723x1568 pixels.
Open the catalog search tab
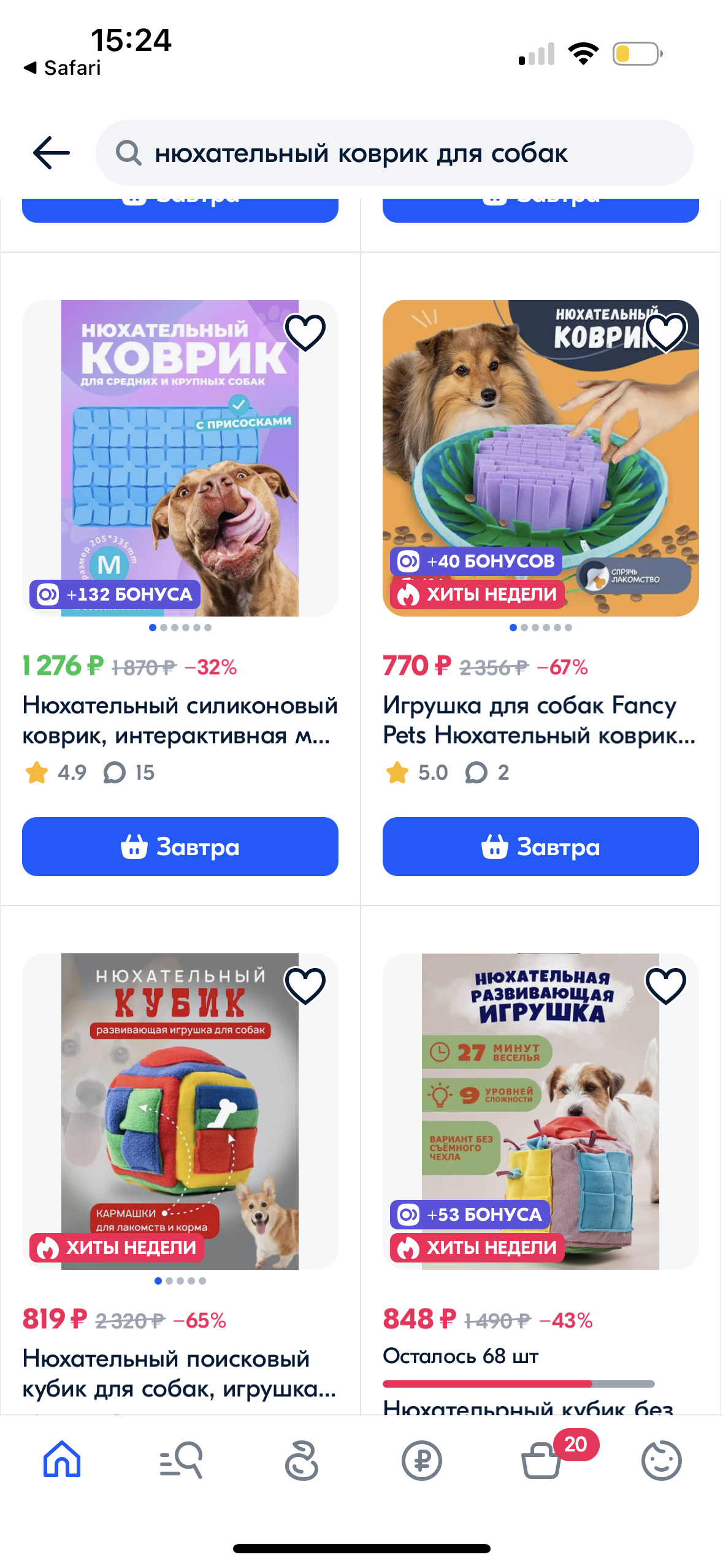click(x=181, y=1460)
